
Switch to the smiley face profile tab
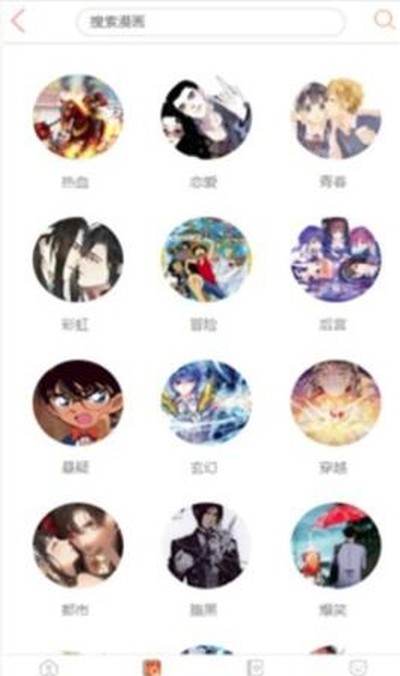tap(359, 668)
